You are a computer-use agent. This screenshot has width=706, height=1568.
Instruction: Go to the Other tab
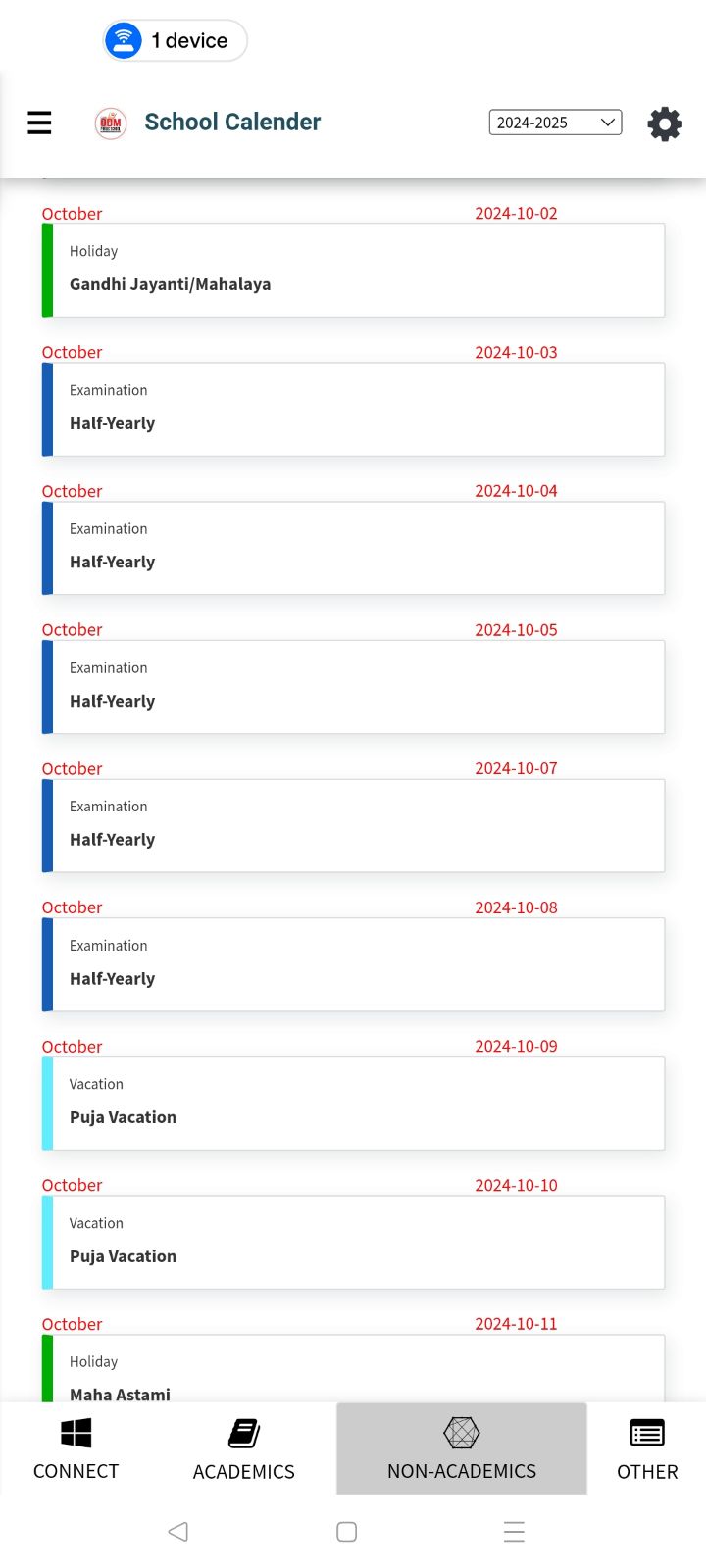pos(647,1448)
